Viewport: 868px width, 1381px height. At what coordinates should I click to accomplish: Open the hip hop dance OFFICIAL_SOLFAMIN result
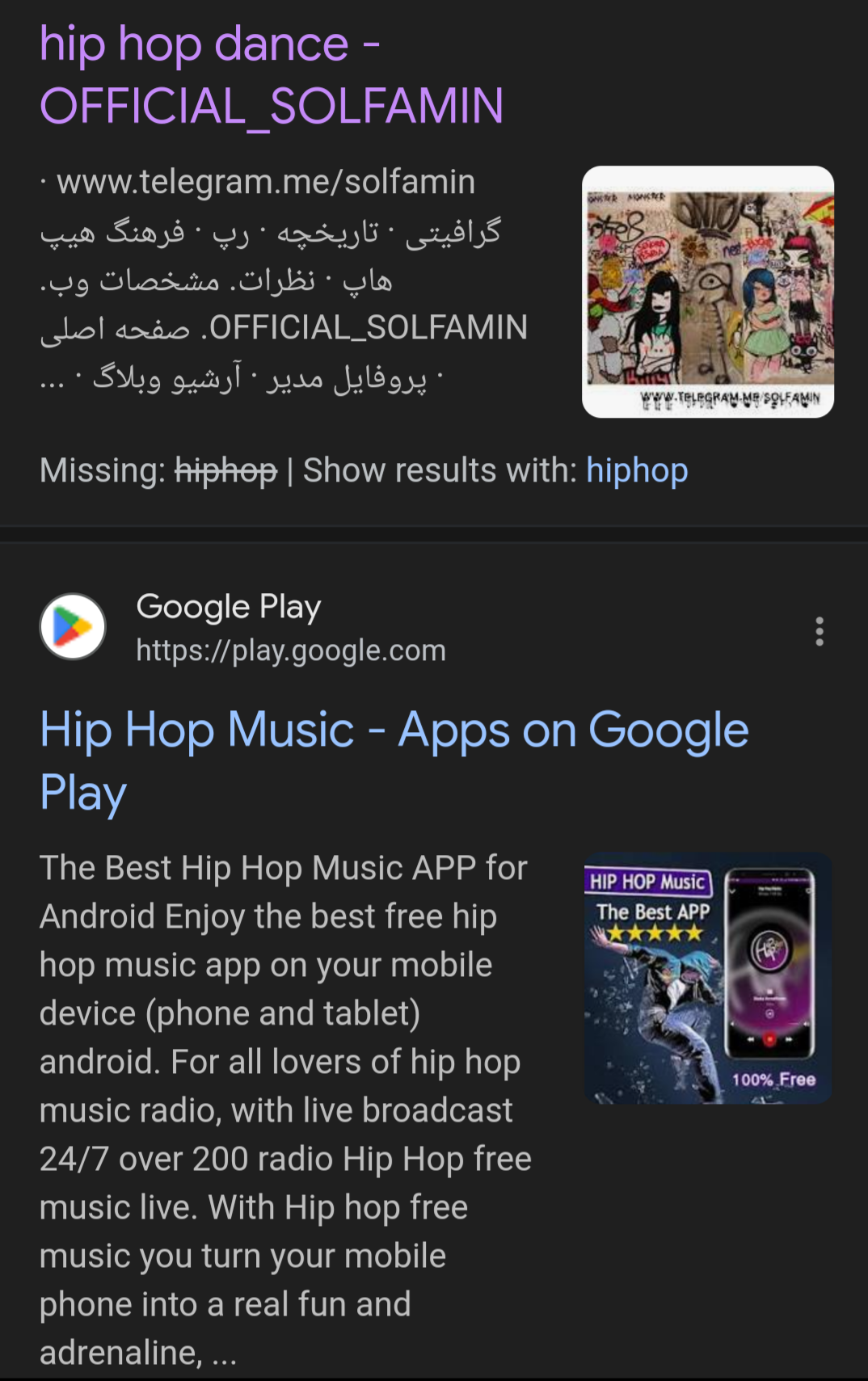tap(272, 74)
